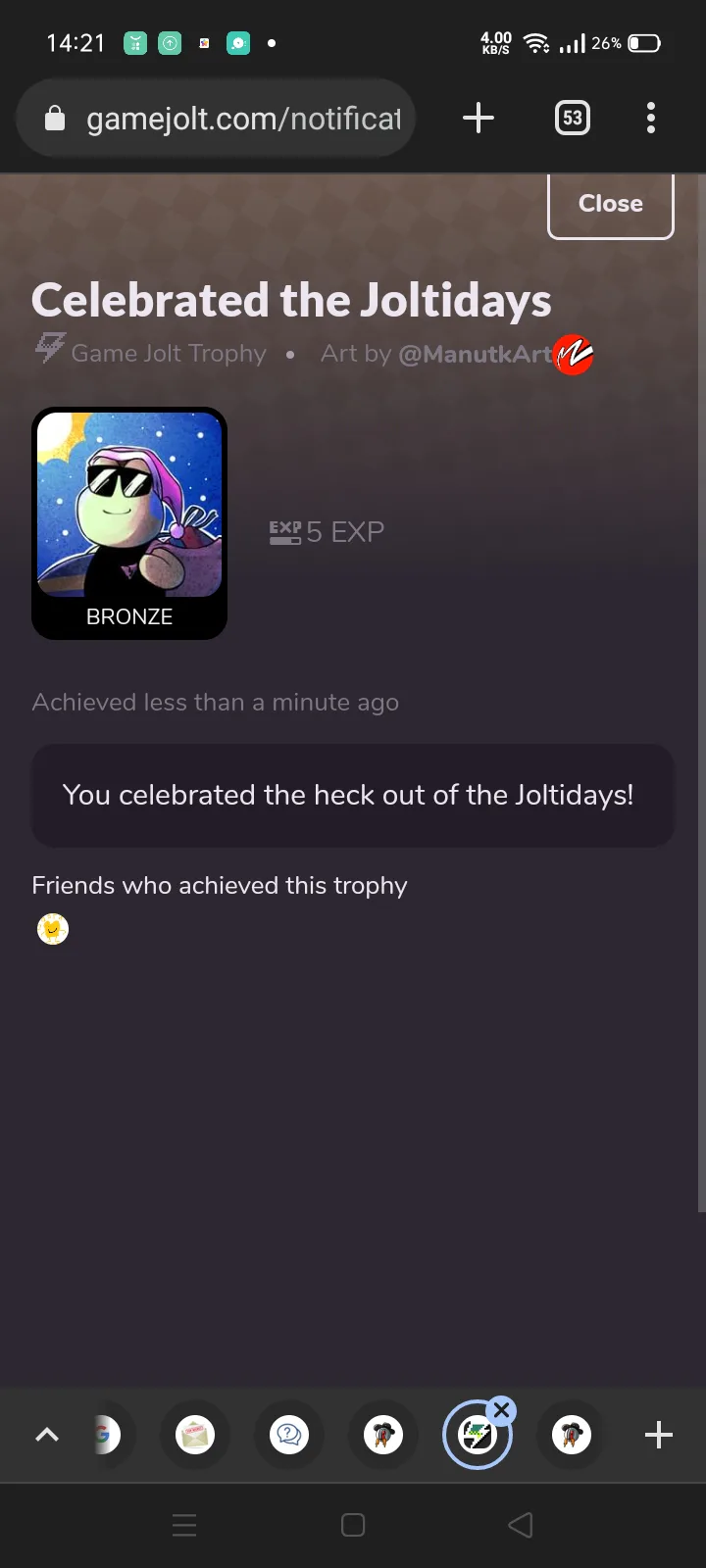
Task: Go back using system navigation button
Action: tap(521, 1525)
